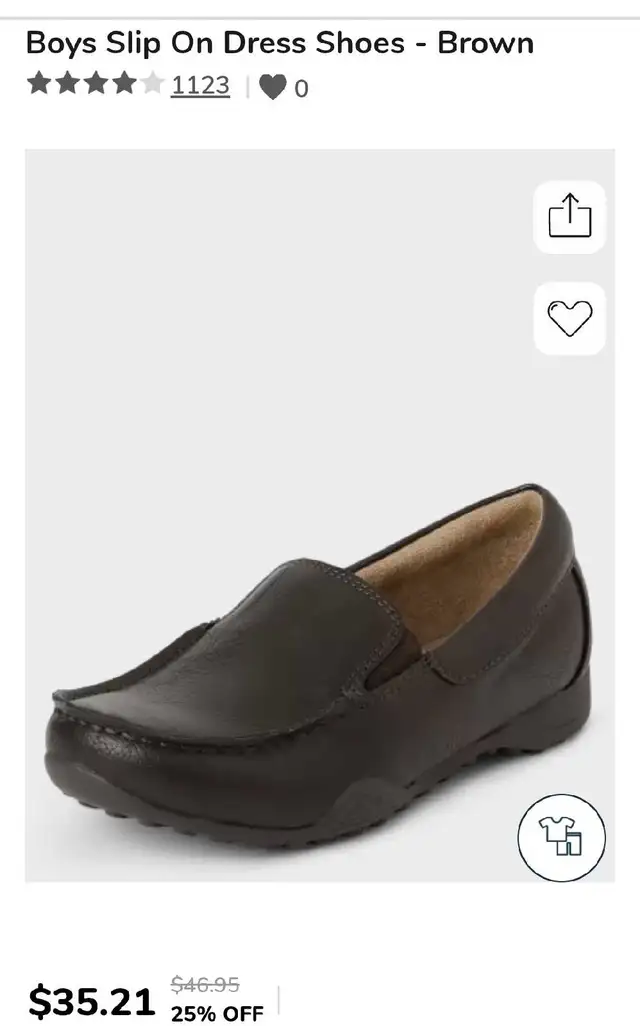The height and width of the screenshot is (1026, 640).
Task: Open the 1123 reviews link
Action: [200, 86]
